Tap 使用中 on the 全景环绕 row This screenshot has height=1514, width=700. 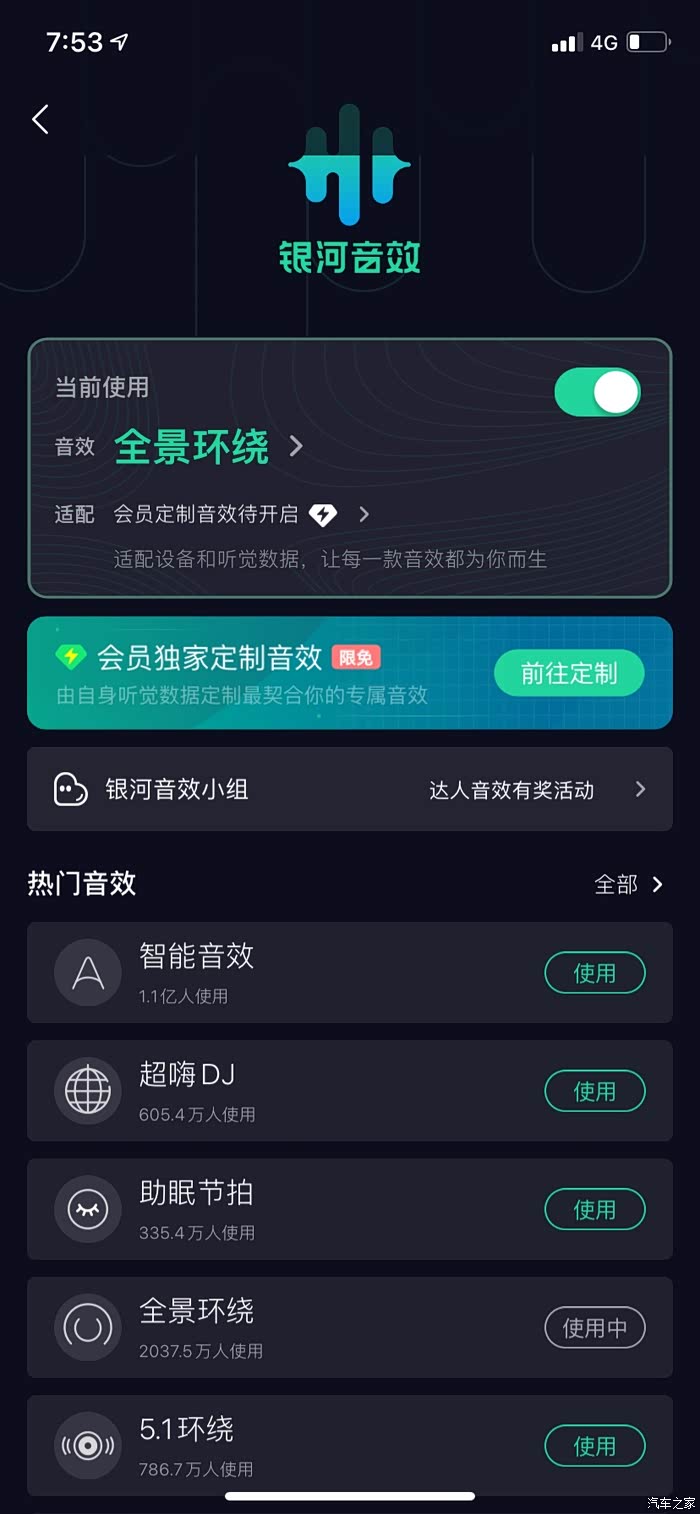click(595, 1328)
